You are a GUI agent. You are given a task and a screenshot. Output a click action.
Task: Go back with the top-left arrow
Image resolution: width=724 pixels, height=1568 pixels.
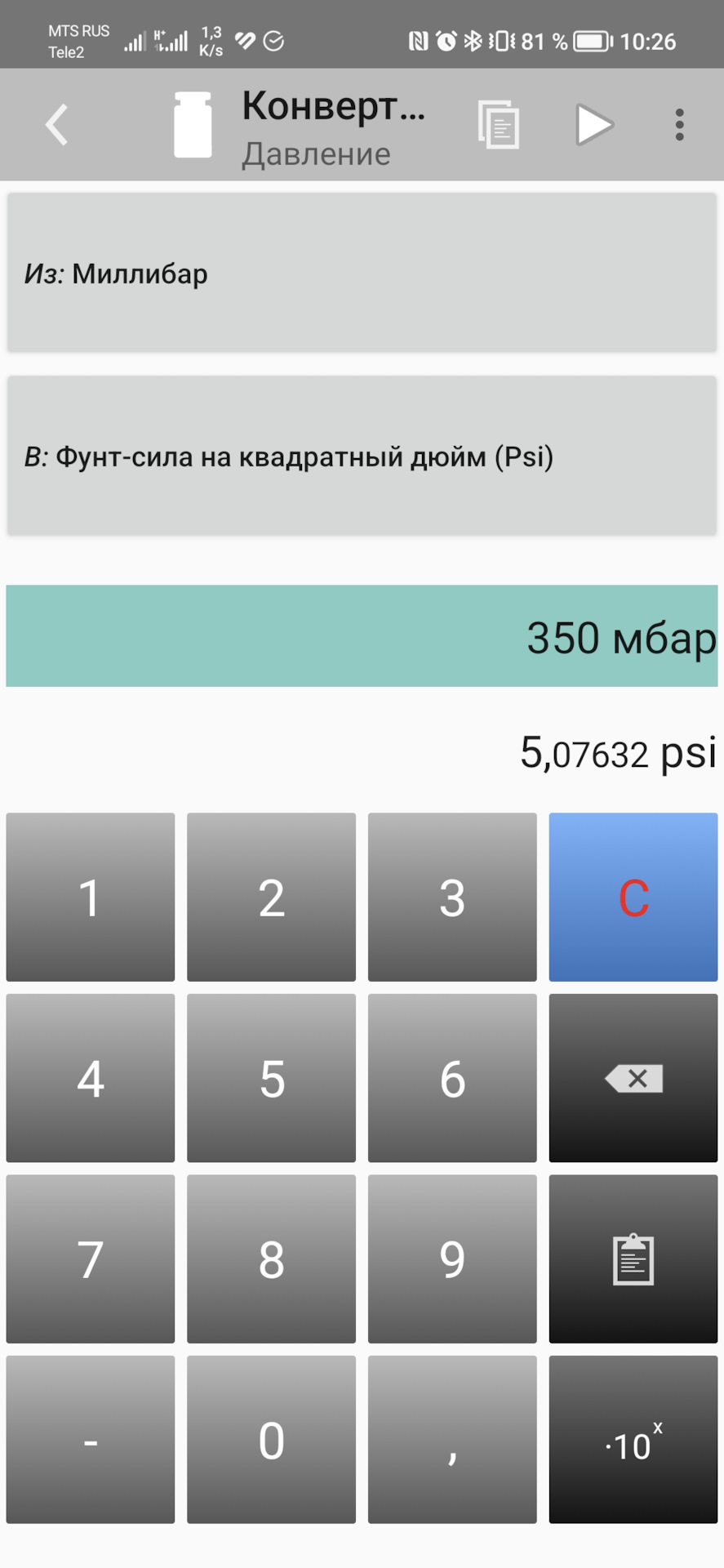pyautogui.click(x=57, y=125)
